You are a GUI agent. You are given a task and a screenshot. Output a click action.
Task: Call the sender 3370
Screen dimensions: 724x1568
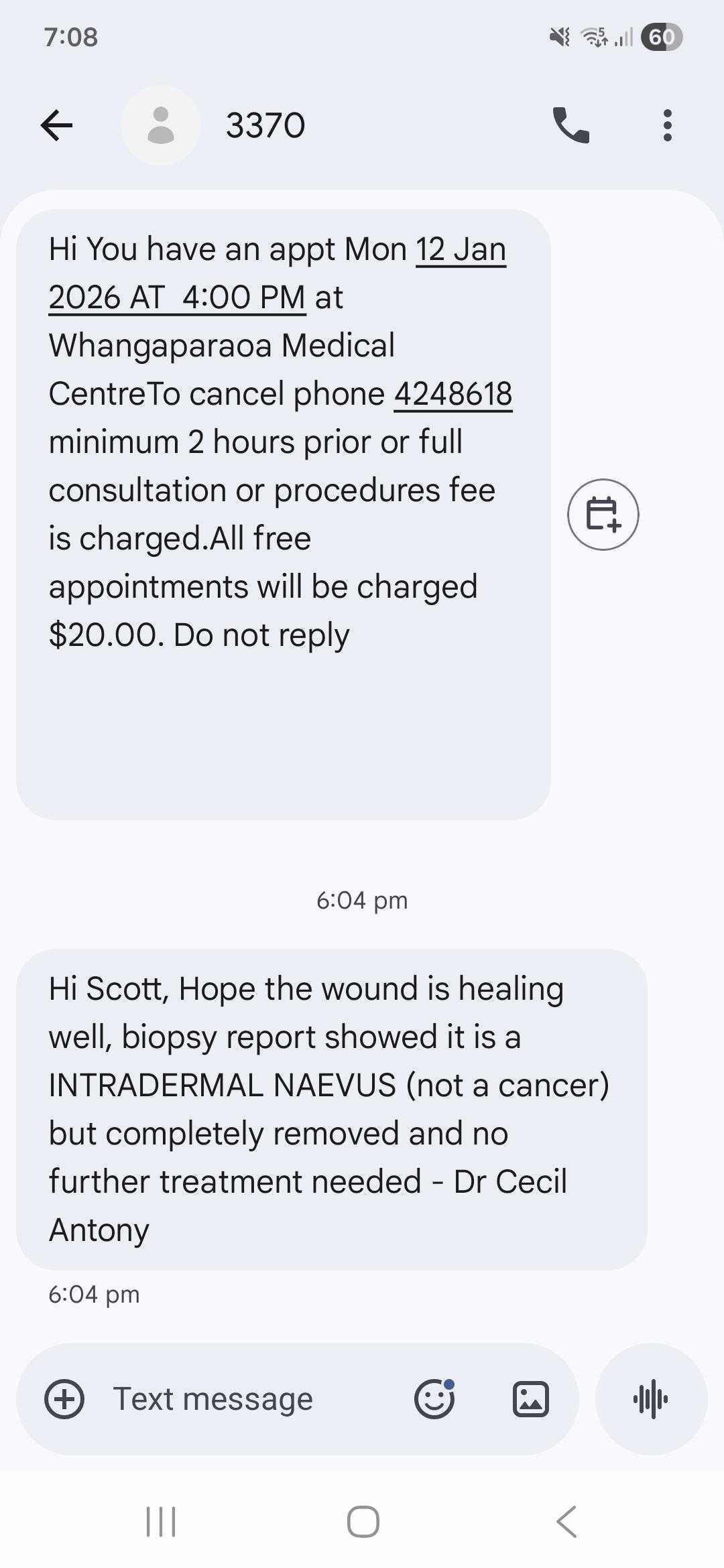point(570,125)
